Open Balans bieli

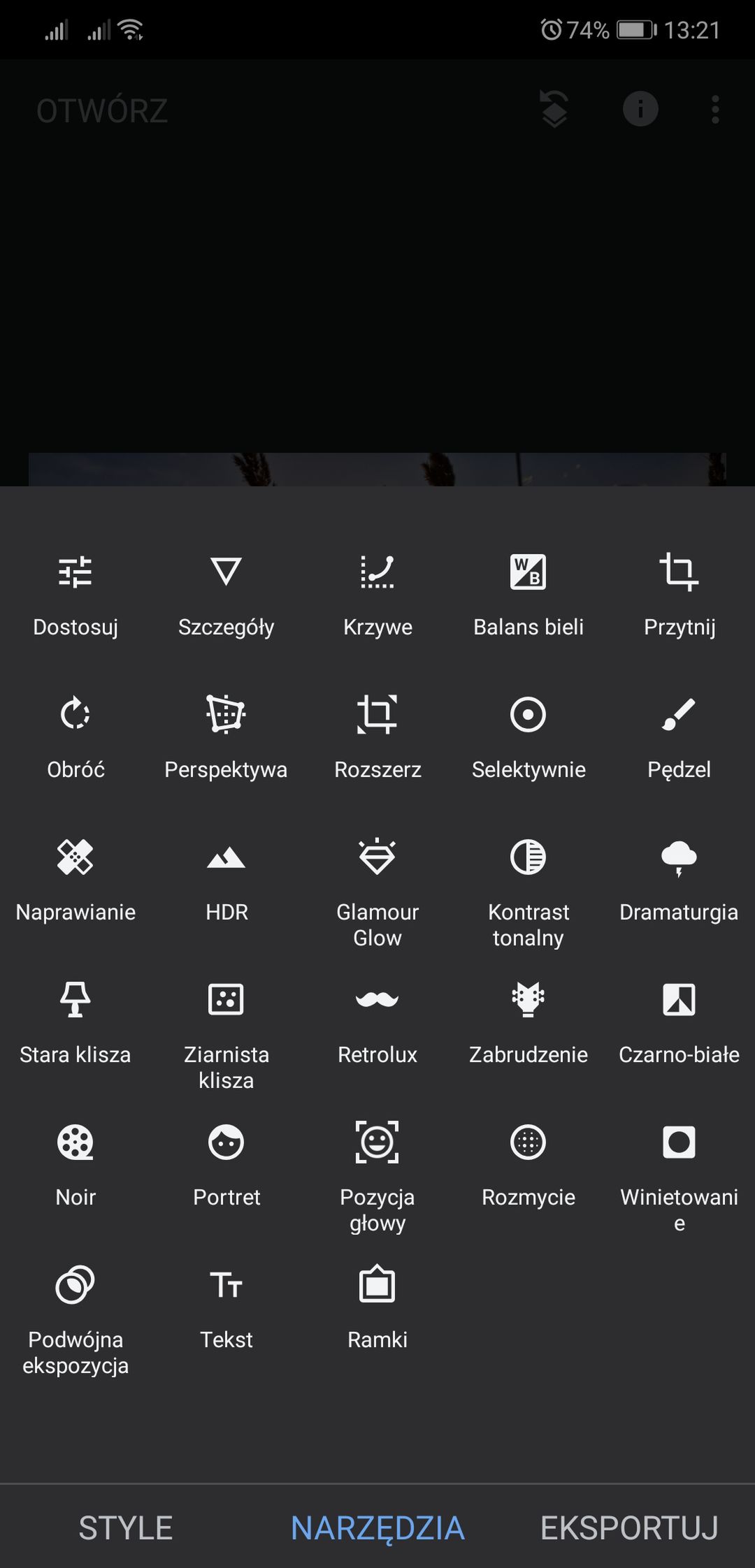(x=528, y=595)
